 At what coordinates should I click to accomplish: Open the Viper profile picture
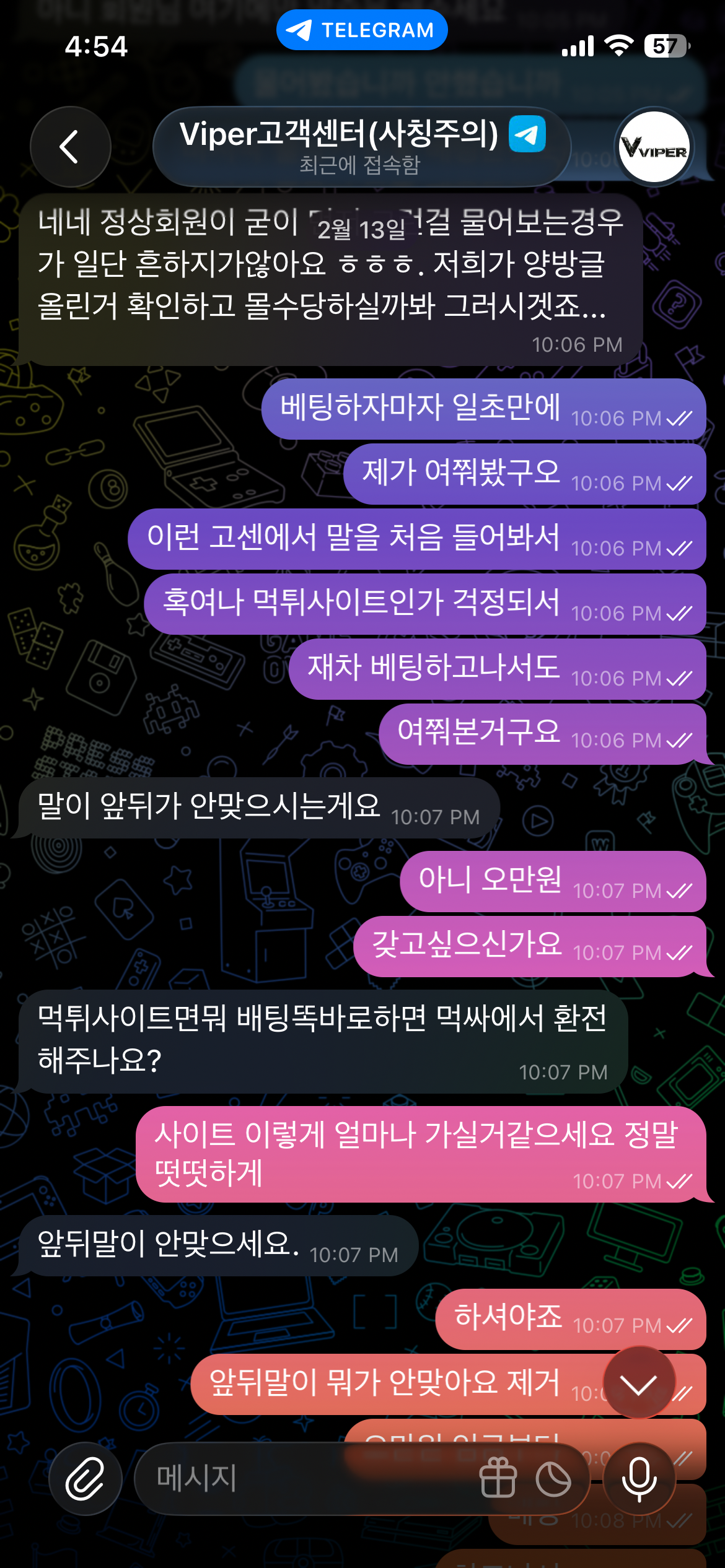click(654, 147)
